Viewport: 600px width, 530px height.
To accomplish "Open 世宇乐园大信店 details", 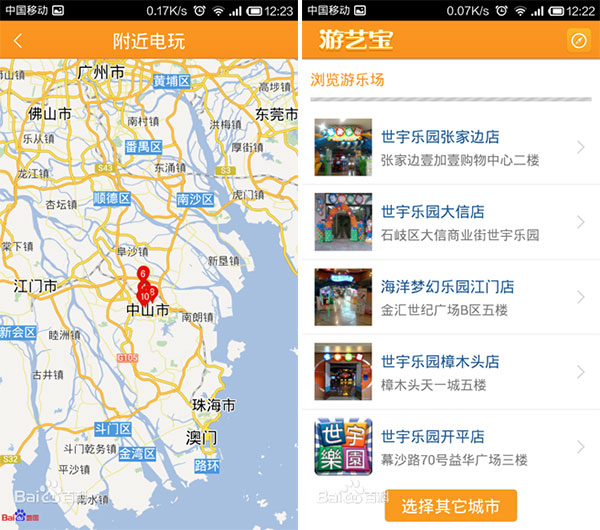I will tap(450, 222).
